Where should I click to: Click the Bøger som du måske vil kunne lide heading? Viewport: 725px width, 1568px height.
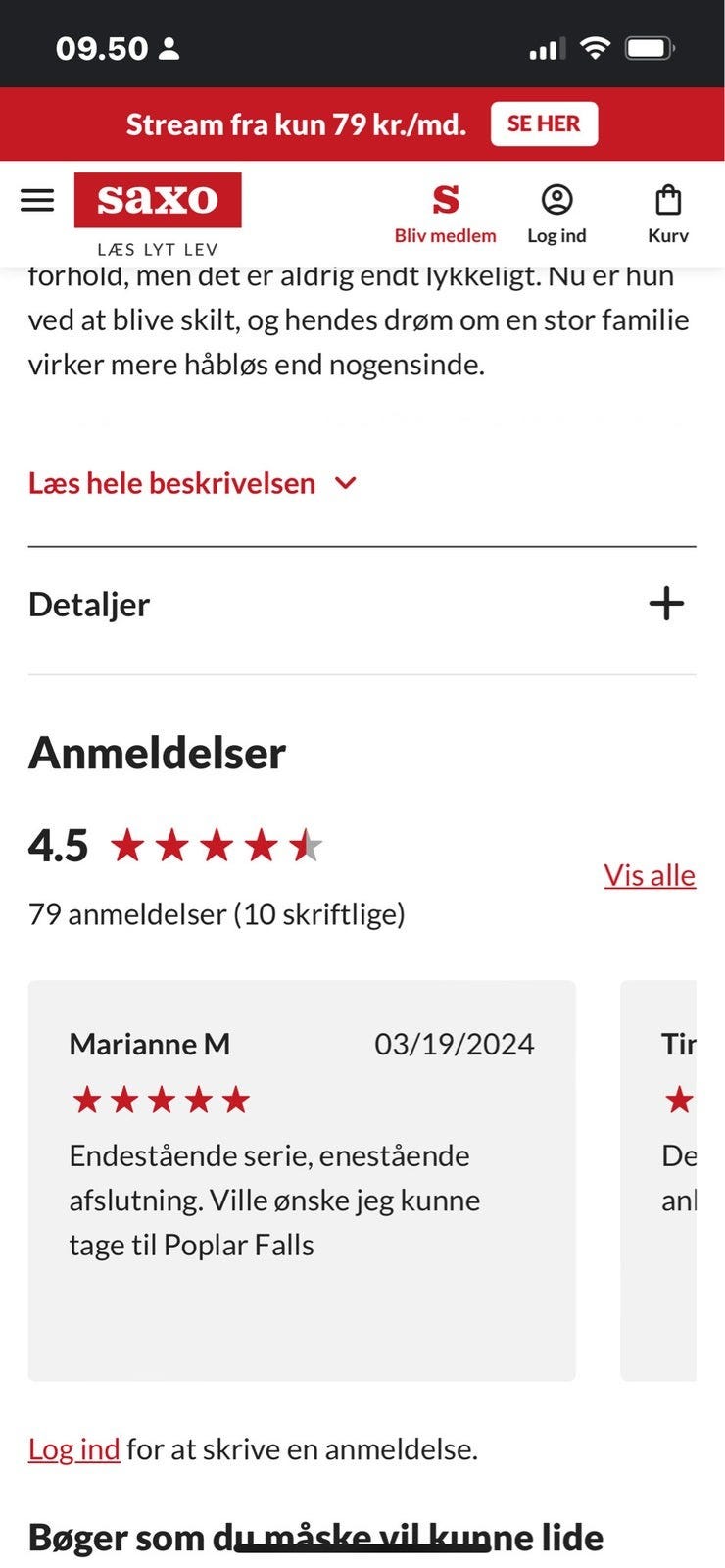(x=314, y=1537)
